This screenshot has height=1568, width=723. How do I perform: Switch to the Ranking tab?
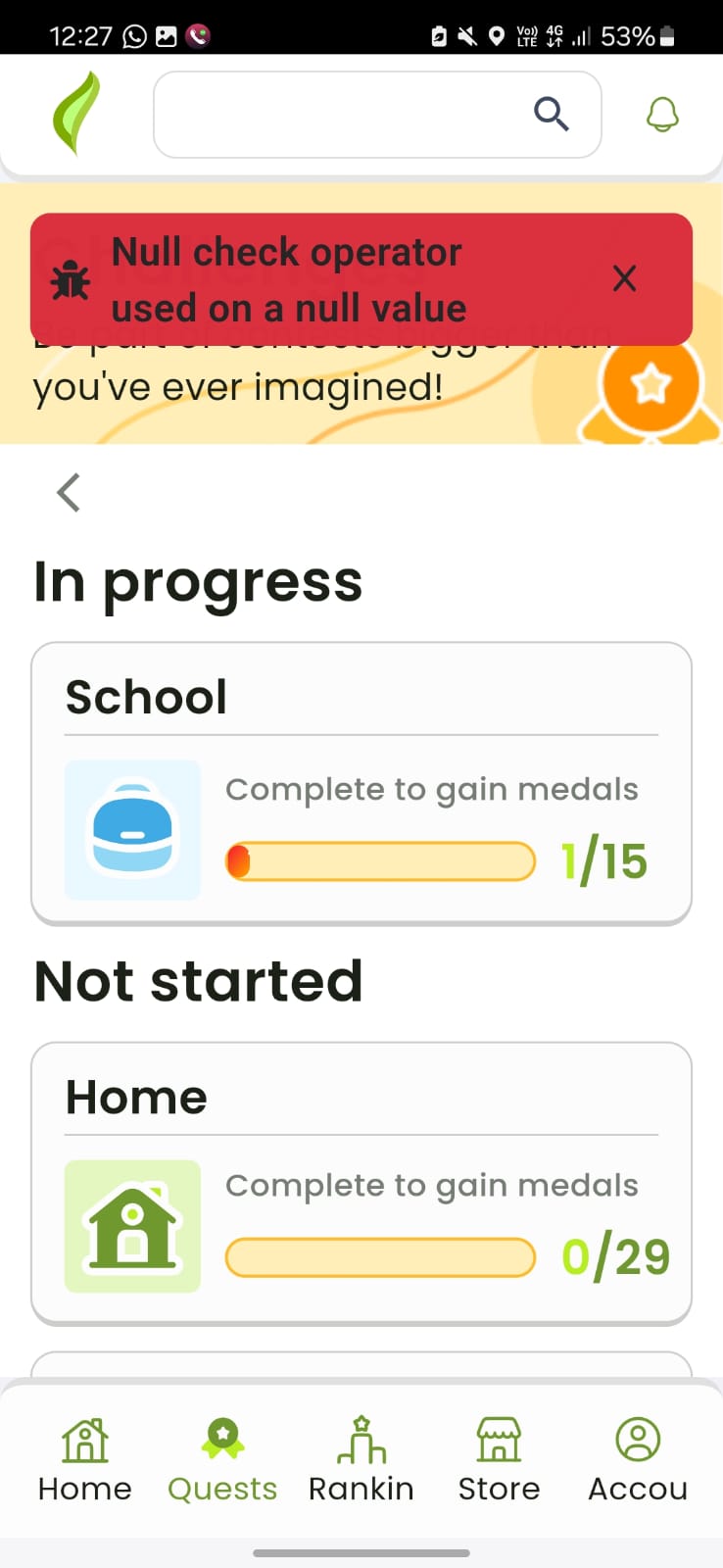361,1459
